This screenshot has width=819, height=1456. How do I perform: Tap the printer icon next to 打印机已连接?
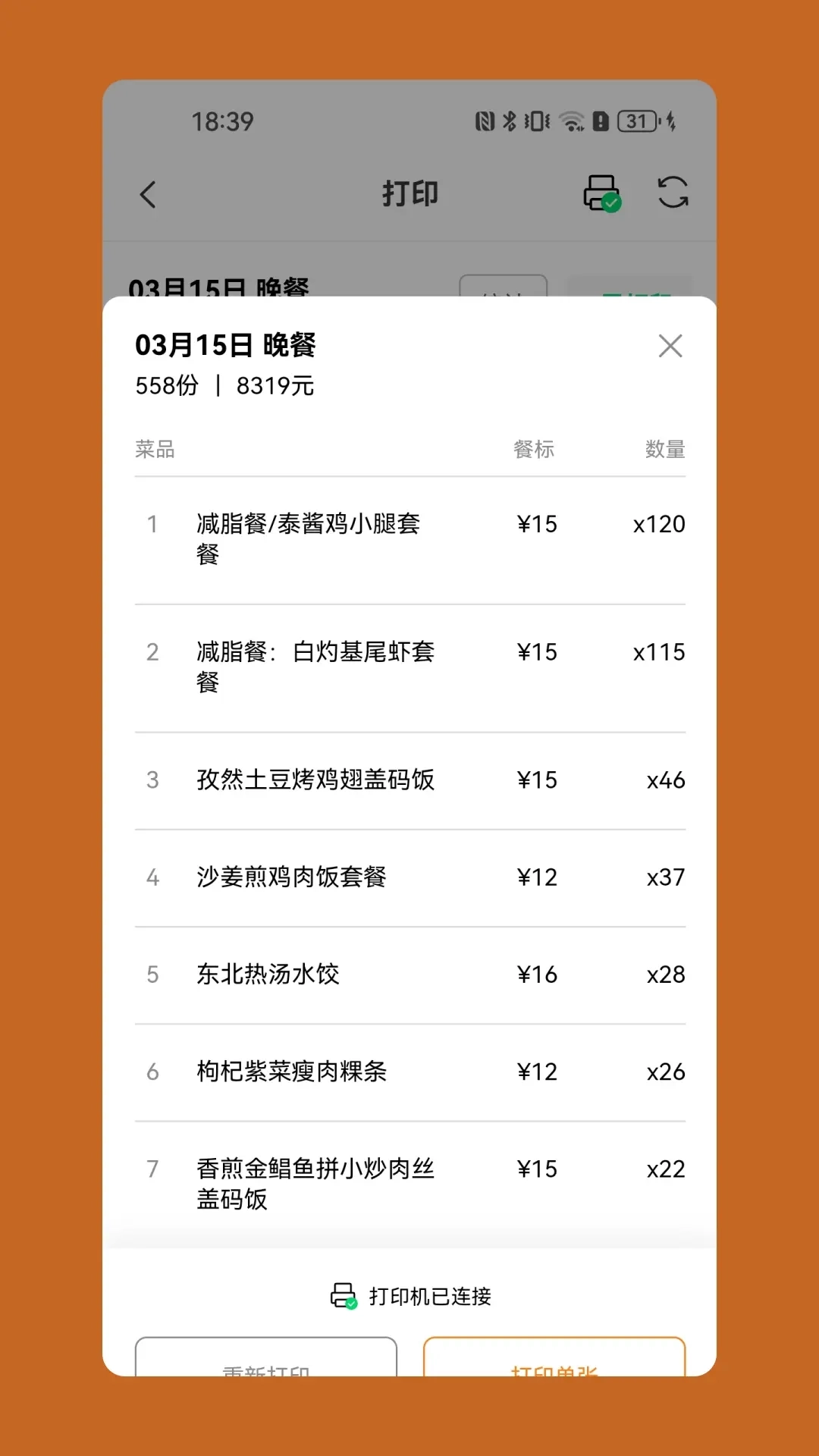(341, 1294)
